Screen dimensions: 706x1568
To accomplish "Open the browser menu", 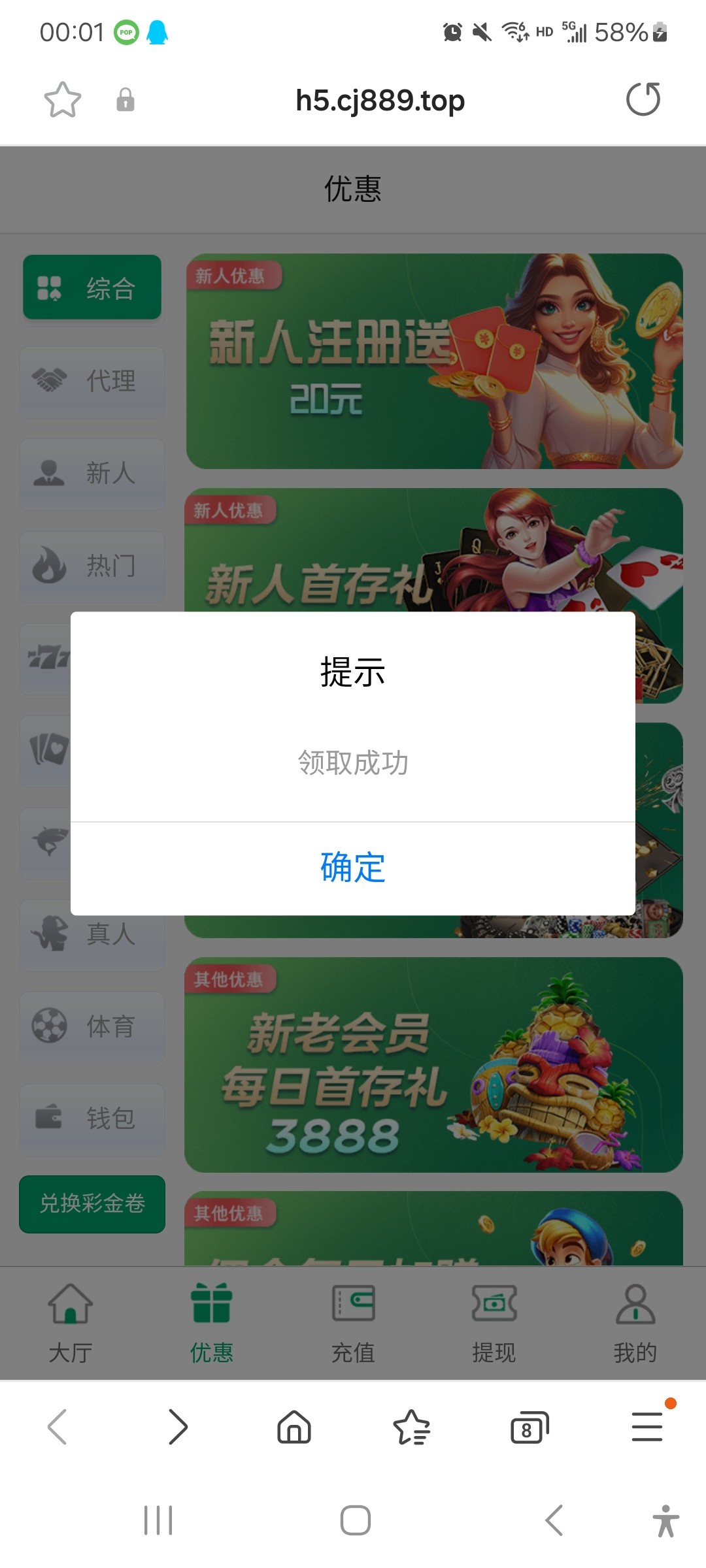I will click(647, 1426).
